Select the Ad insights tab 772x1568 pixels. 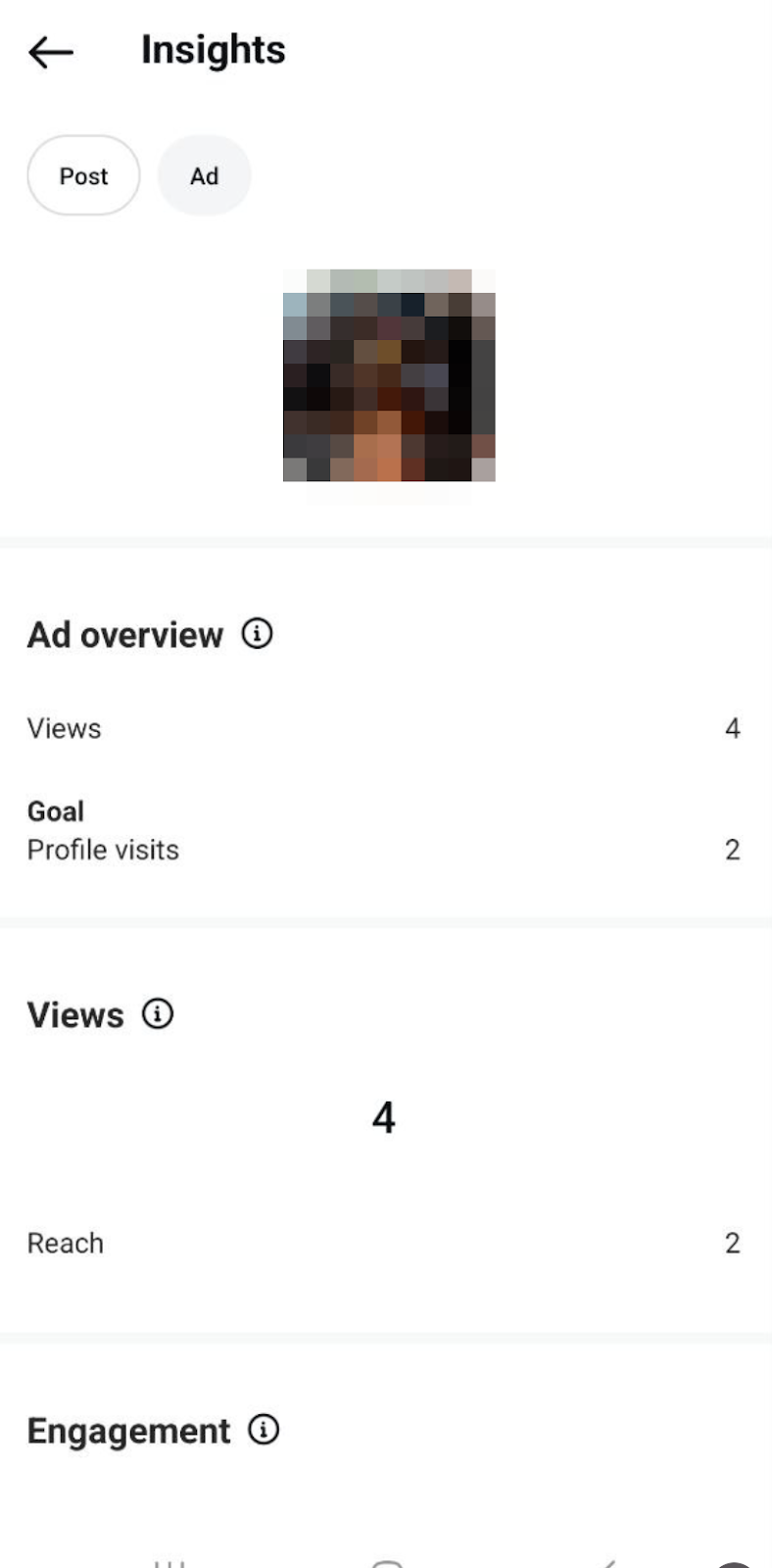[x=204, y=176]
